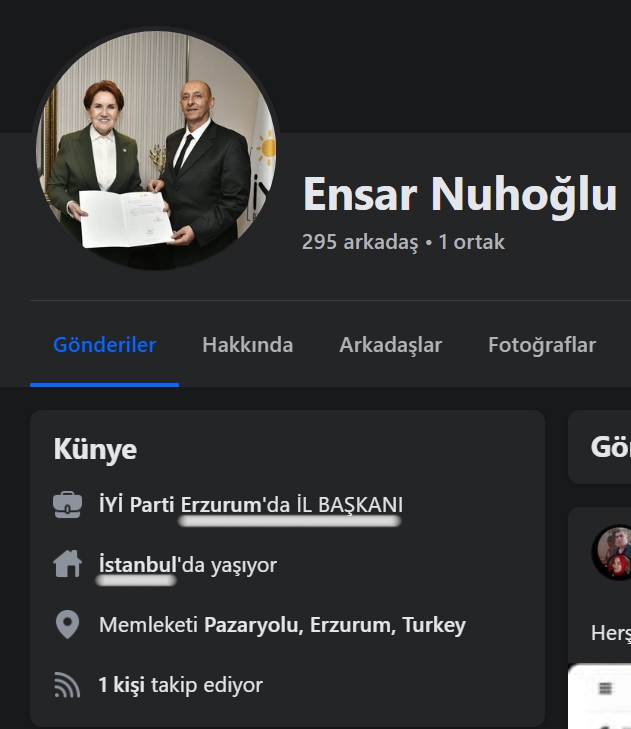The height and width of the screenshot is (729, 631).
Task: Open the profile picture
Action: [x=156, y=148]
